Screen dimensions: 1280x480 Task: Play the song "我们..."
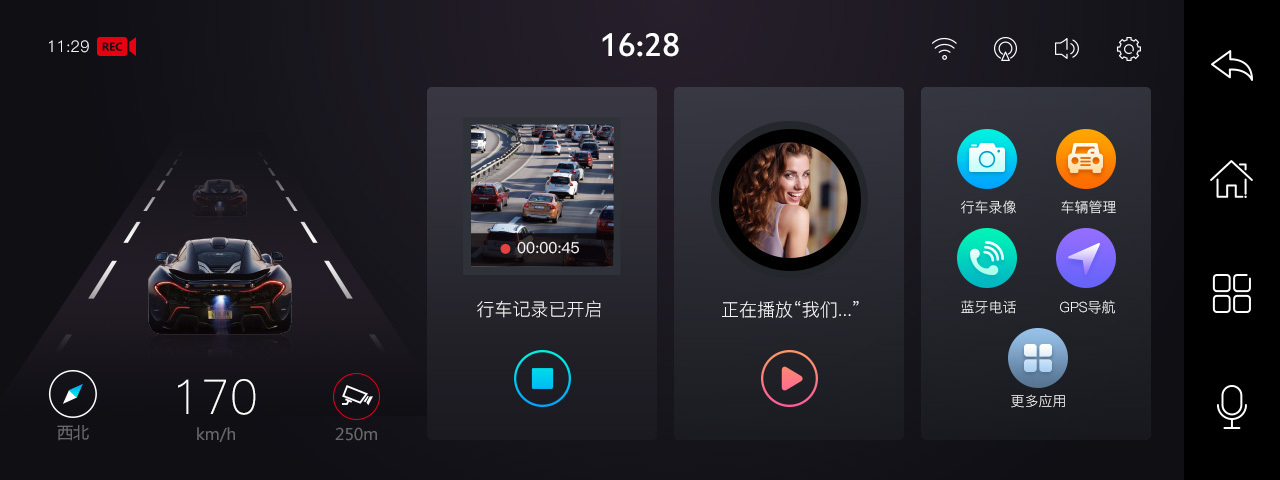coord(789,378)
